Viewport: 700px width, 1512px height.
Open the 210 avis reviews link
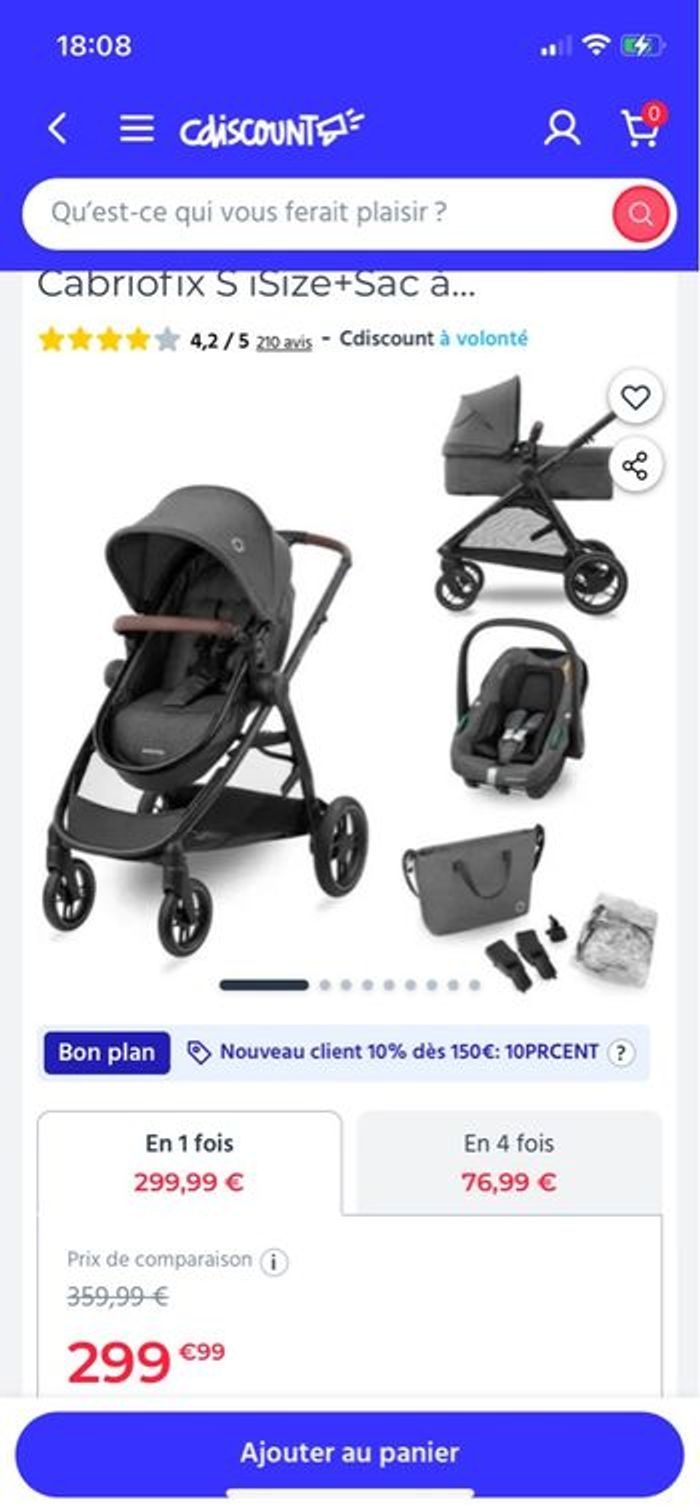tap(284, 341)
